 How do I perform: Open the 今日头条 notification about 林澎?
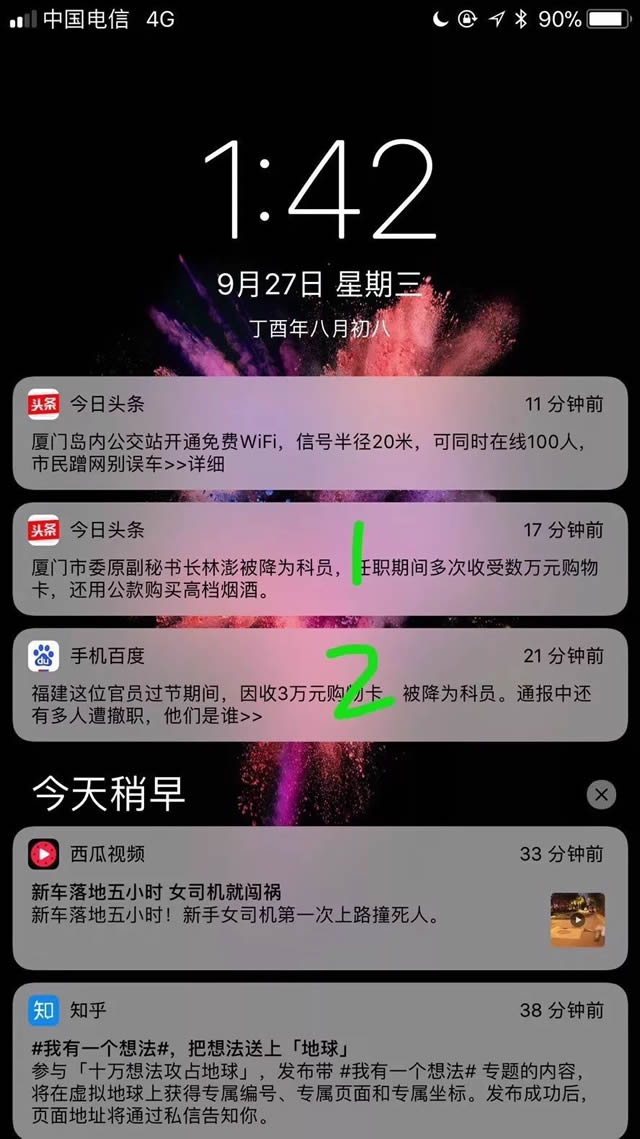click(320, 558)
